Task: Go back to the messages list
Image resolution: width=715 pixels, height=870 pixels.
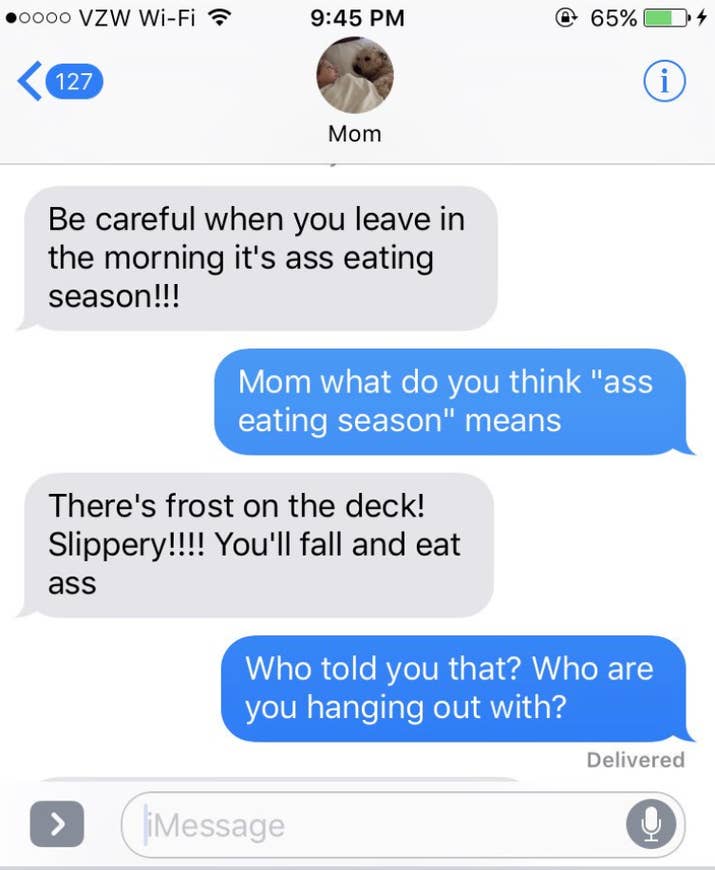Action: point(60,82)
